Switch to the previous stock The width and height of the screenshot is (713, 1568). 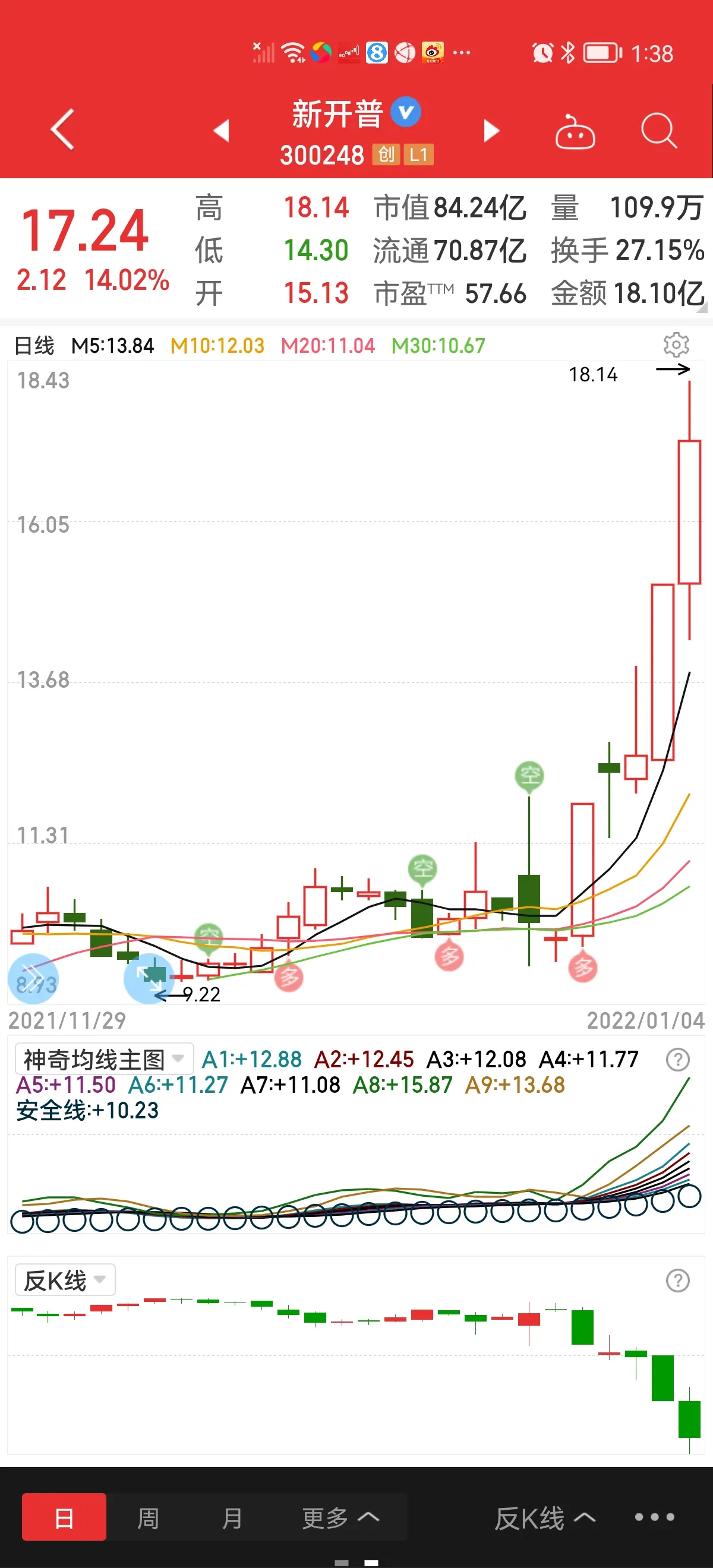click(222, 130)
